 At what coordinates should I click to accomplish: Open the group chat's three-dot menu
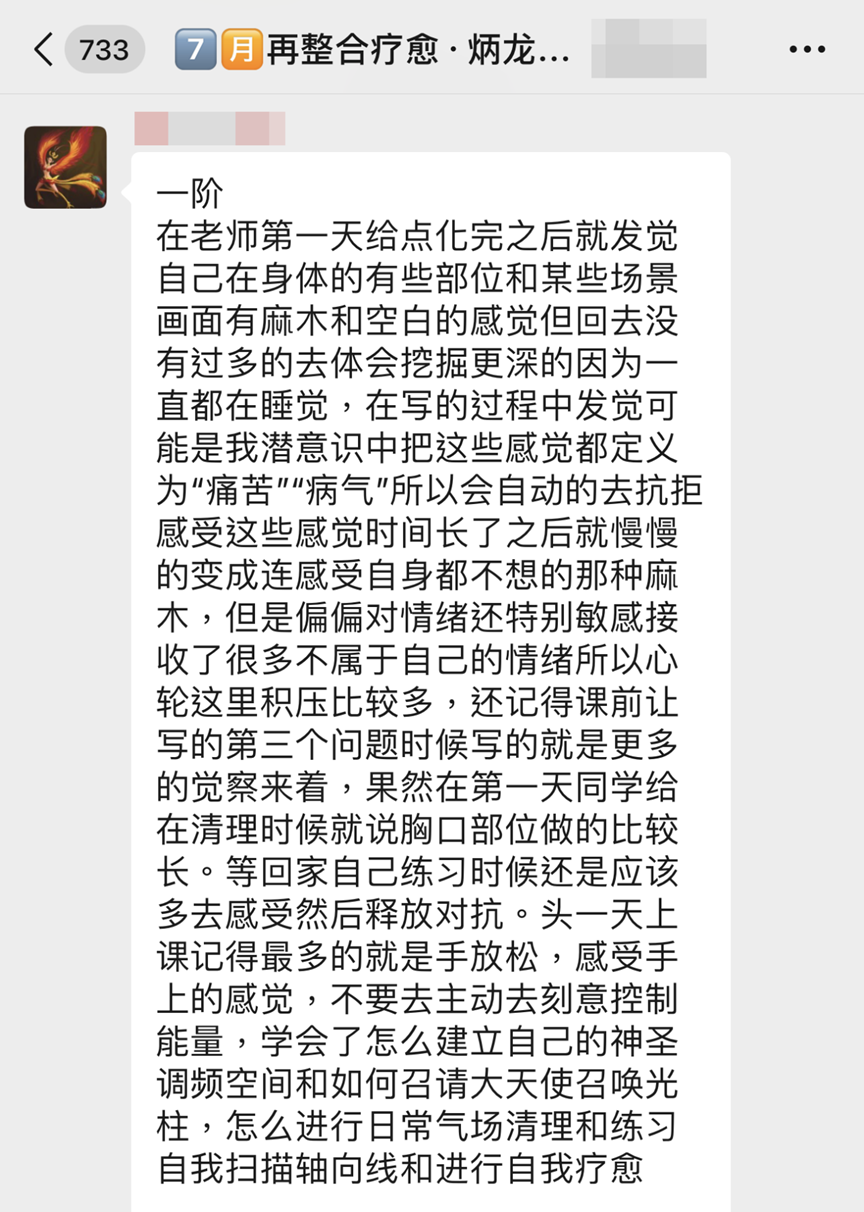[x=807, y=49]
